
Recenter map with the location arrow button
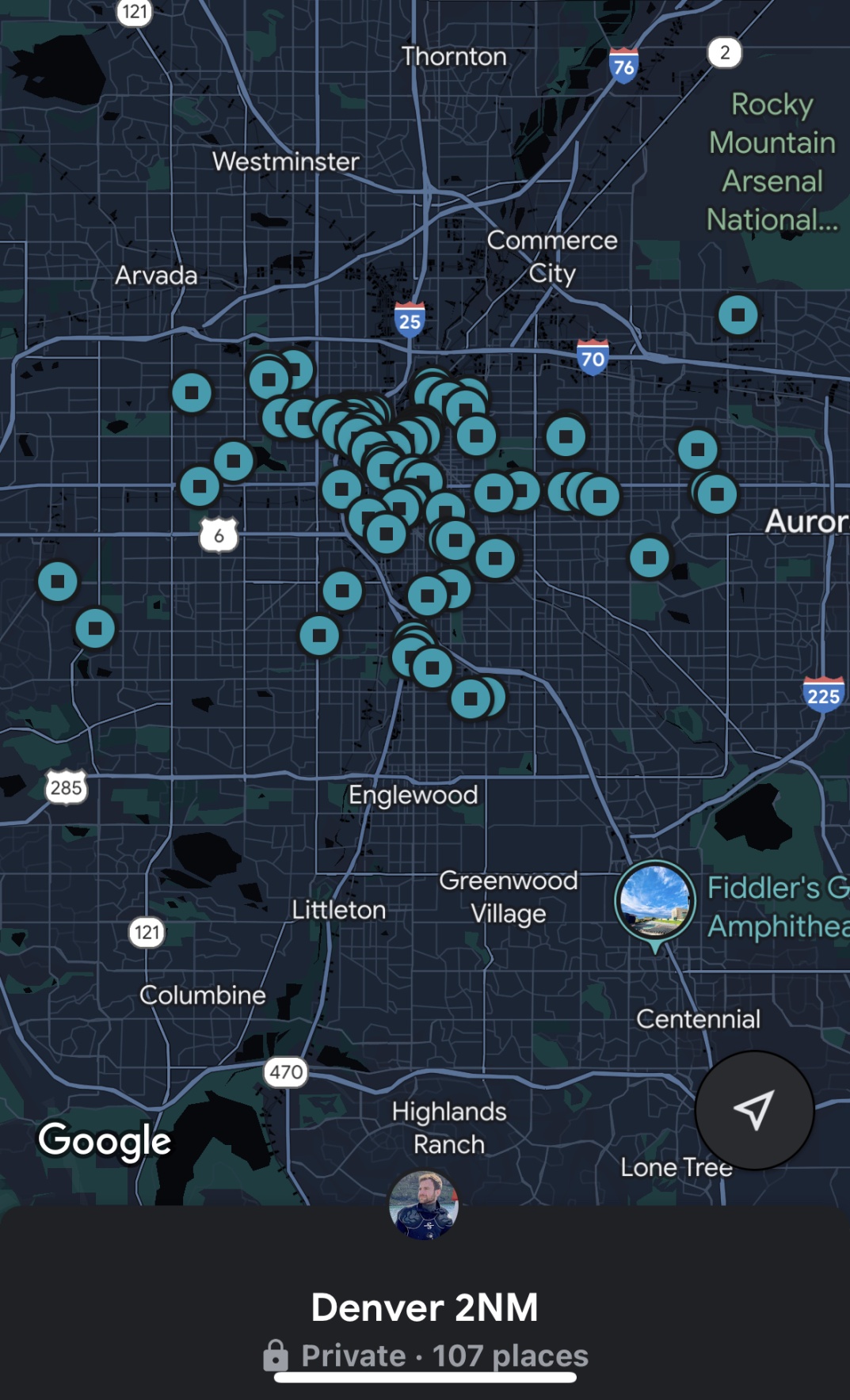point(754,1109)
